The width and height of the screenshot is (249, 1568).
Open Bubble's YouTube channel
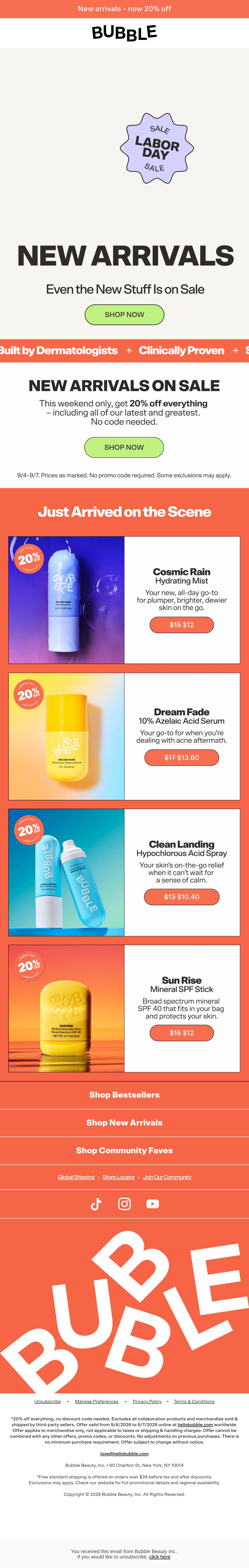click(x=153, y=1204)
